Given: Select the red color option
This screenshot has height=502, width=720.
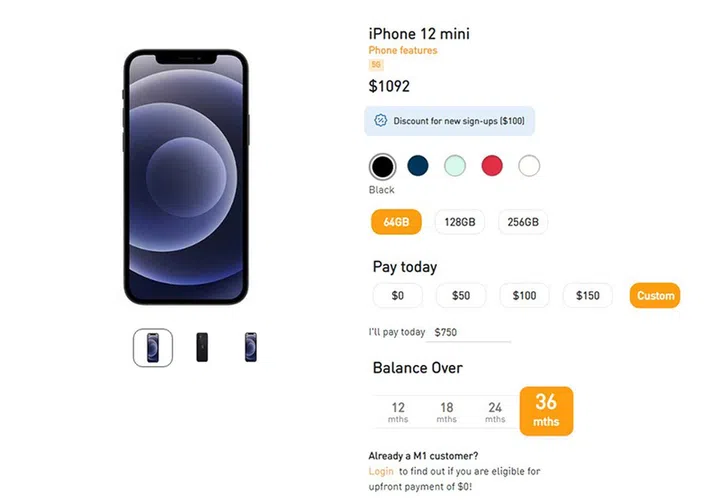Looking at the screenshot, I should point(492,166).
